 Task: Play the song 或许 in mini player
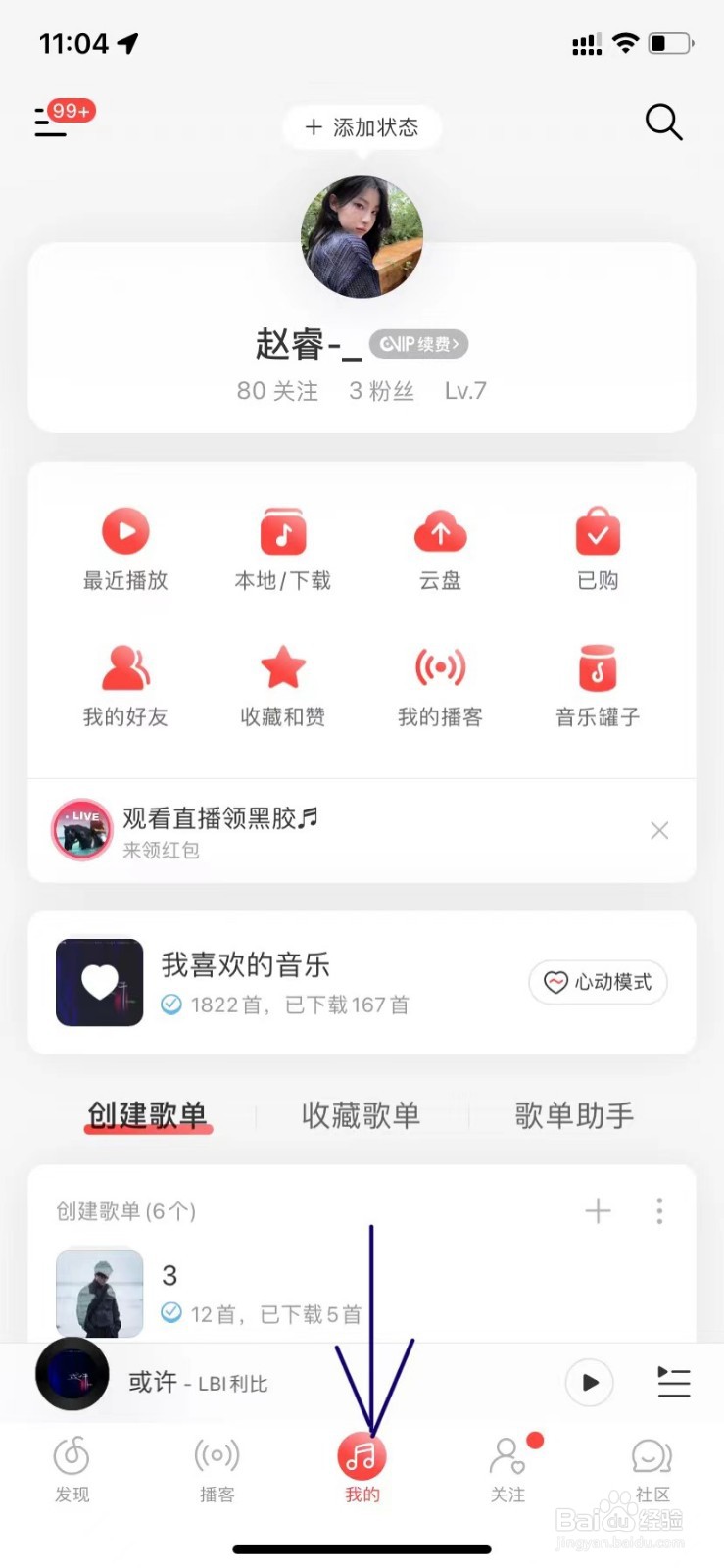point(589,1383)
